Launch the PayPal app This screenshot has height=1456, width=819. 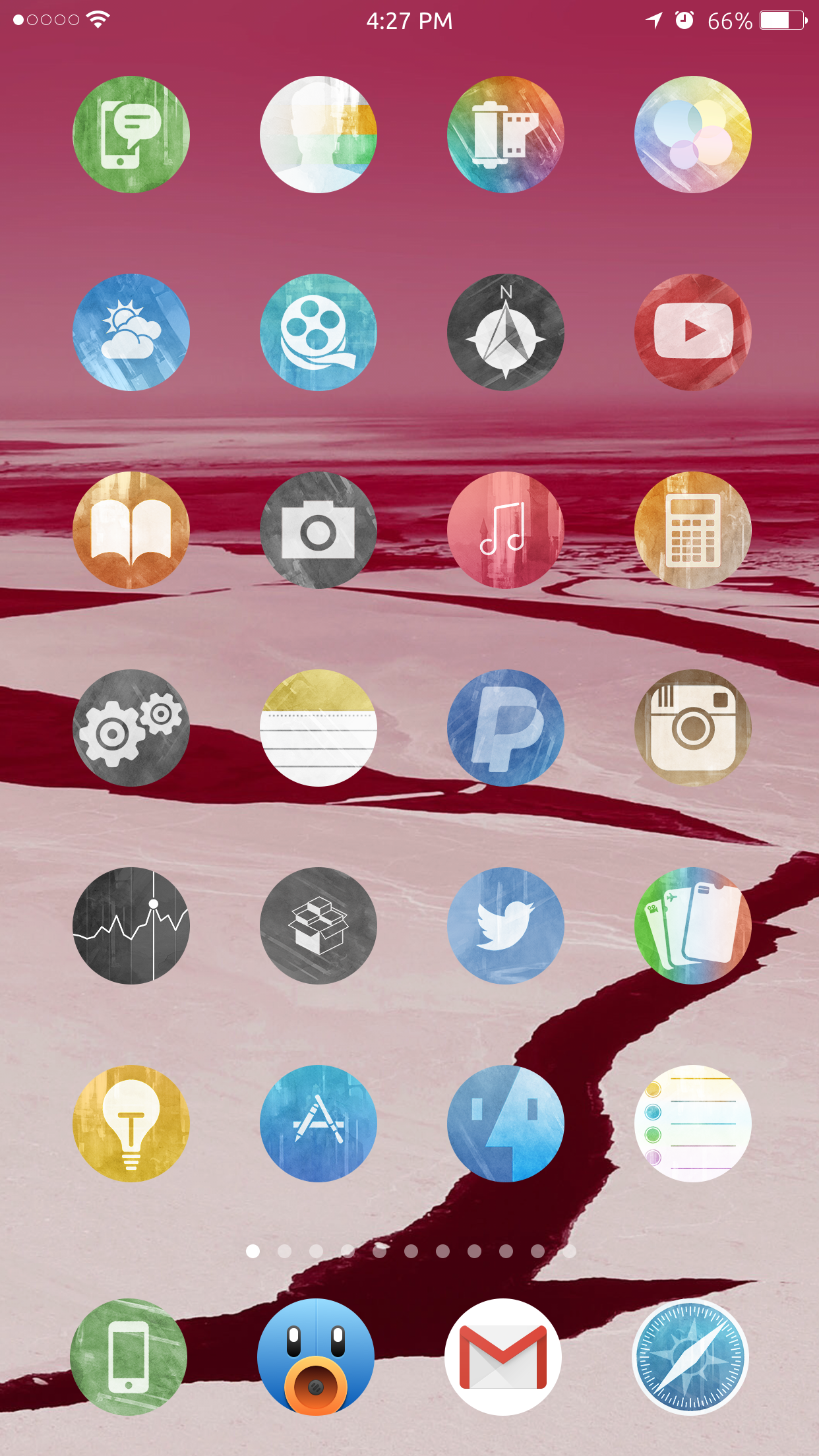pos(506,728)
